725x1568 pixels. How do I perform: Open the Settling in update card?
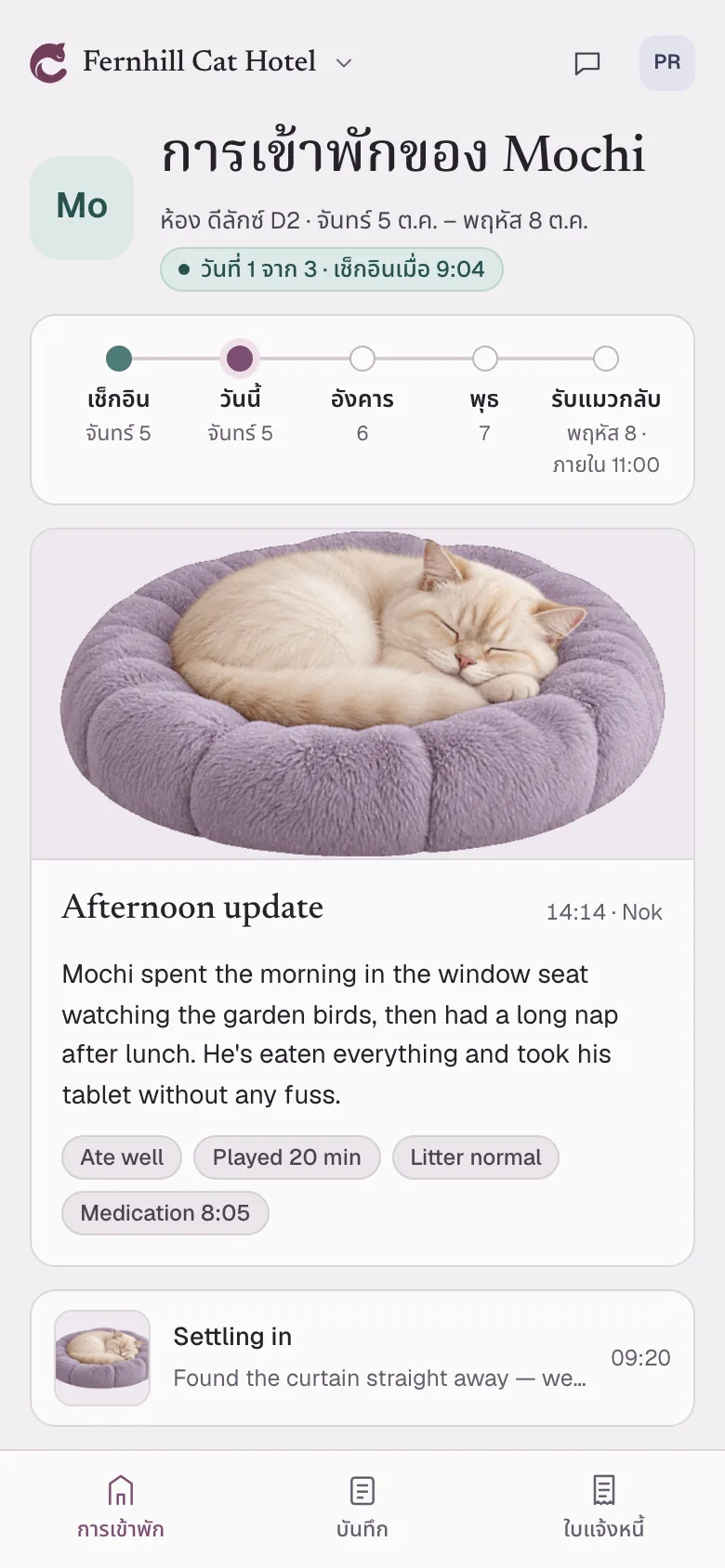pyautogui.click(x=362, y=1358)
